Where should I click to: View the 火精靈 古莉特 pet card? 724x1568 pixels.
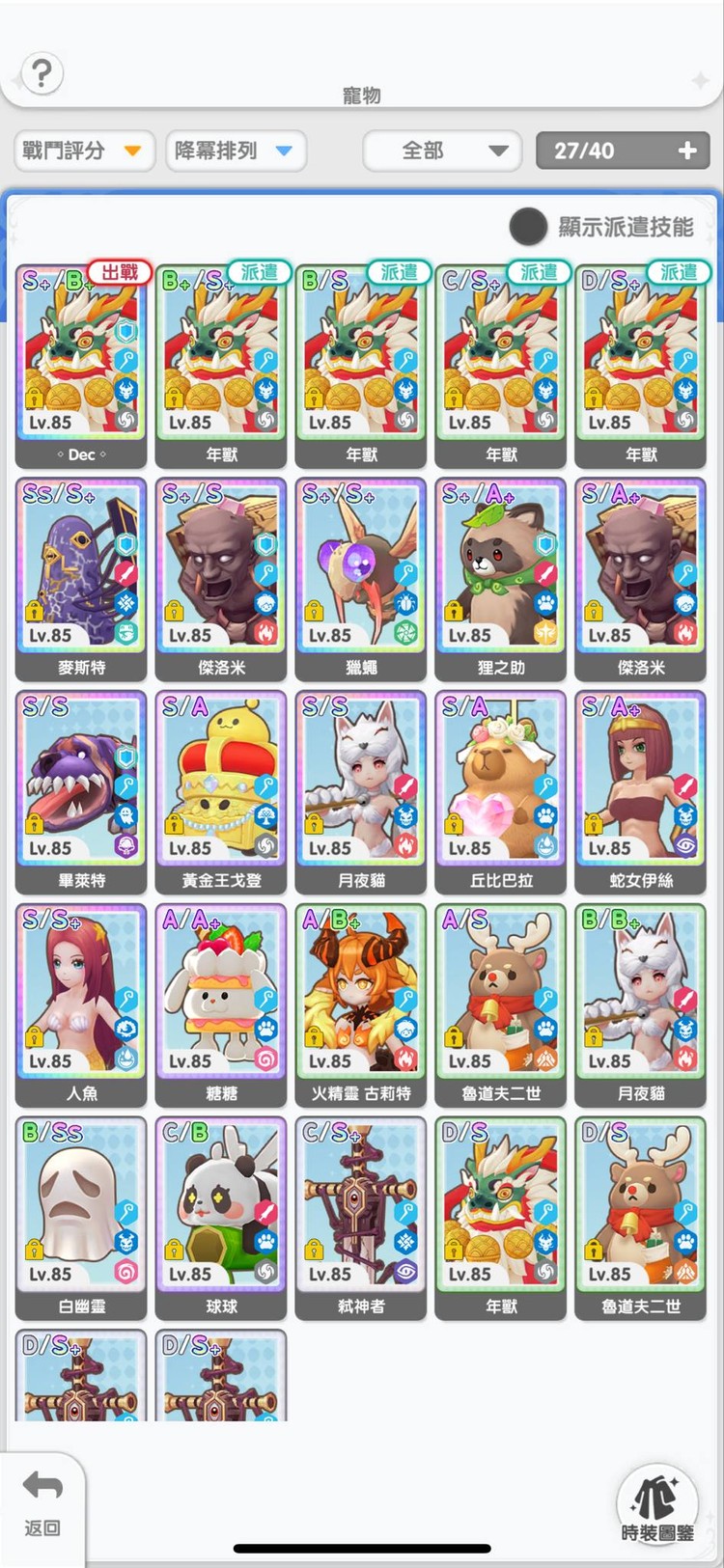click(x=361, y=1003)
